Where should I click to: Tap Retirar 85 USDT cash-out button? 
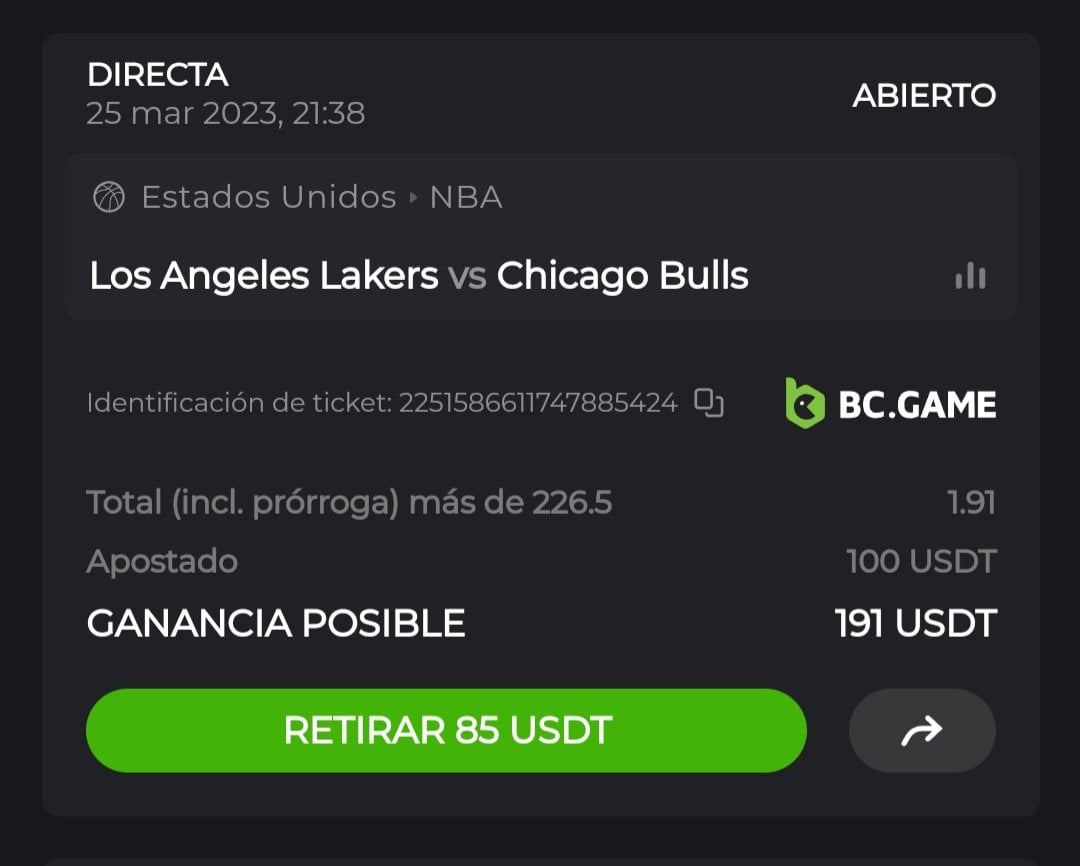coord(446,730)
